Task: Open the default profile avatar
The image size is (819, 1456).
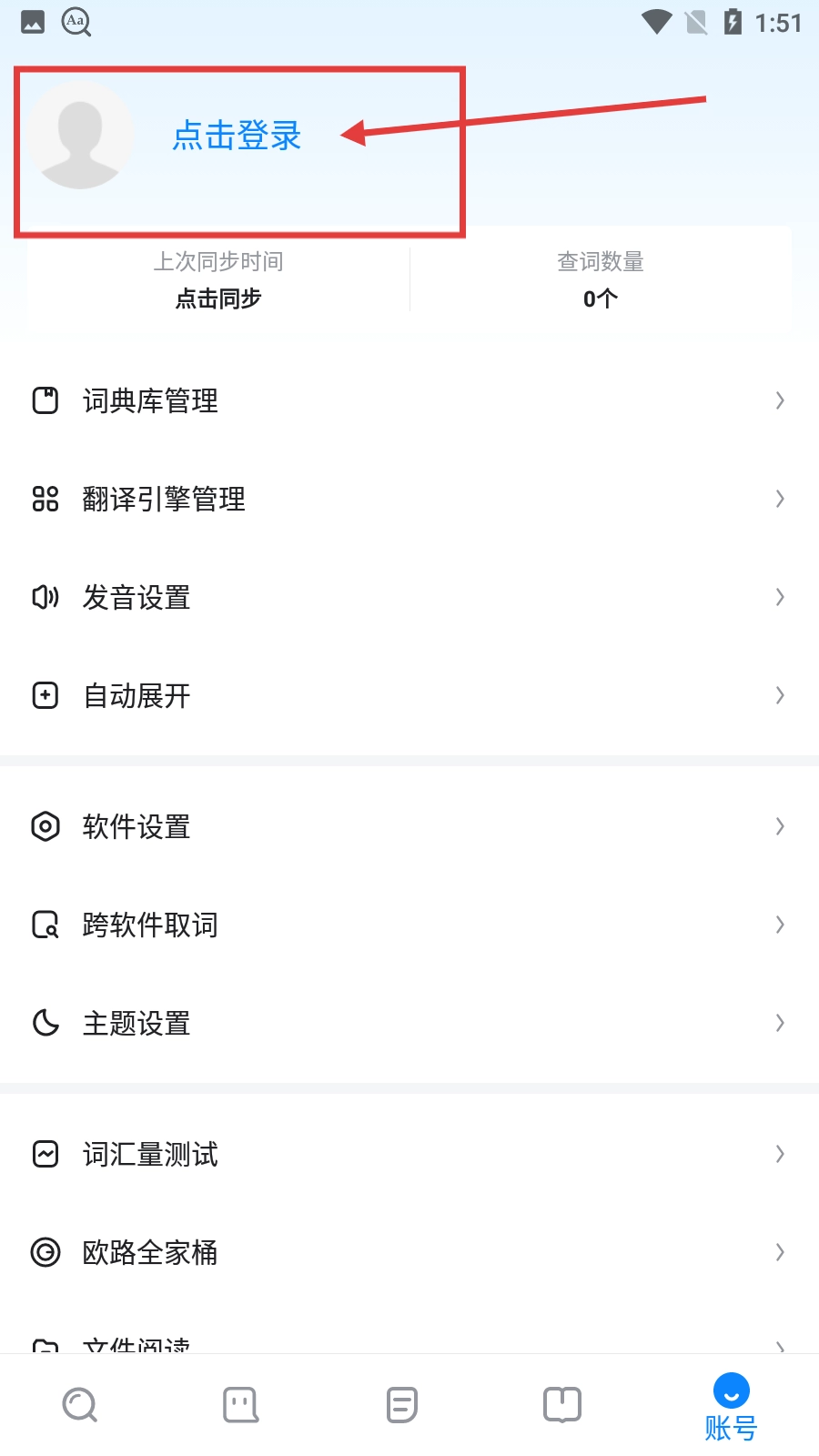Action: (x=81, y=136)
